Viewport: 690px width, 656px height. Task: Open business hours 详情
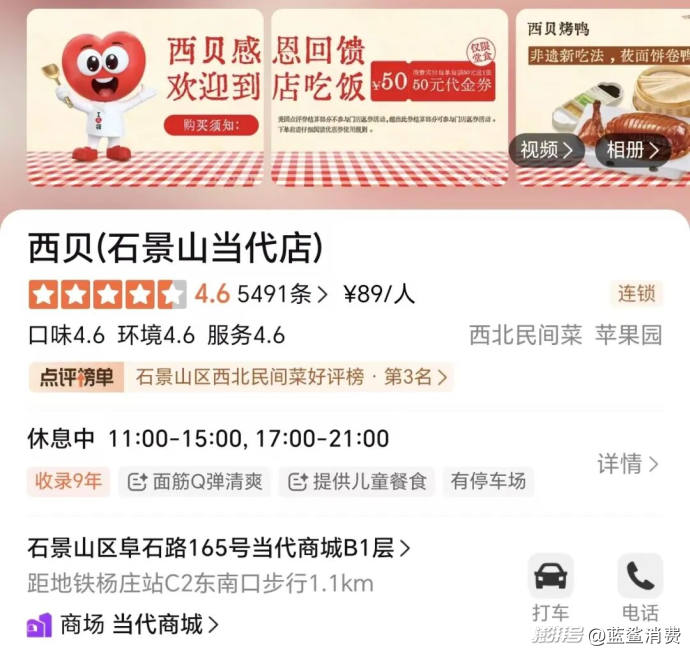pos(628,464)
